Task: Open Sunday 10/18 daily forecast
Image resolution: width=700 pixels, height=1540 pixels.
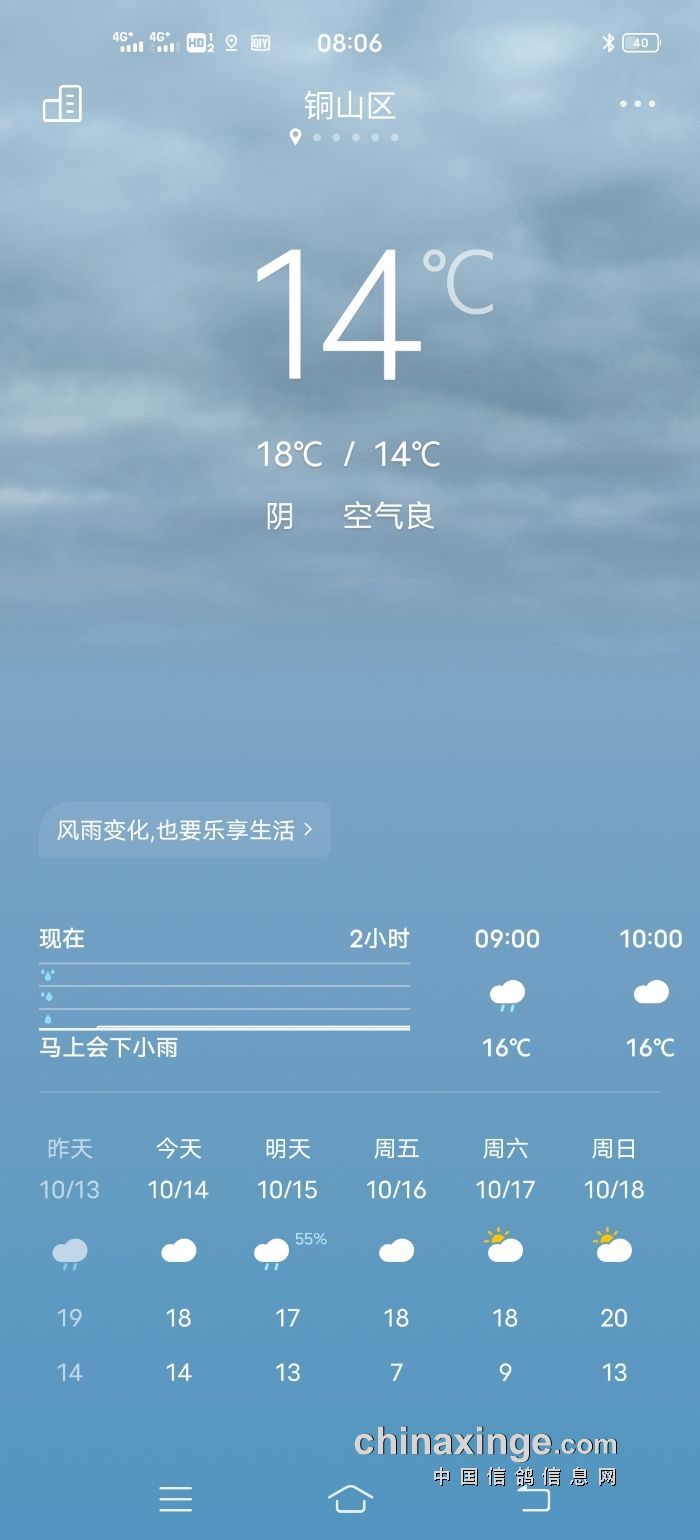Action: click(x=614, y=1260)
